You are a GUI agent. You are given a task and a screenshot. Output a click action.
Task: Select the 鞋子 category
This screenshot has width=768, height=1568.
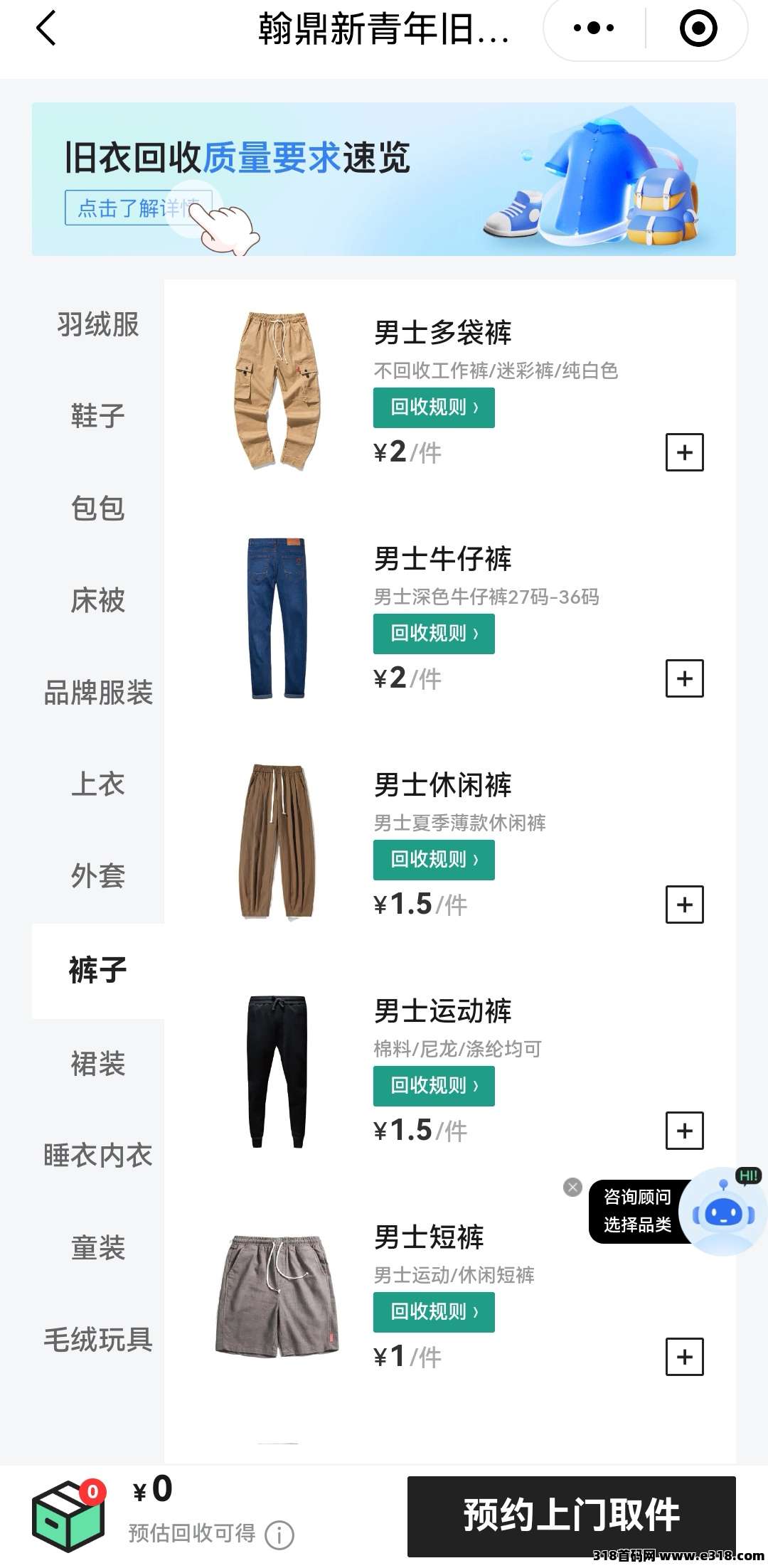click(98, 416)
